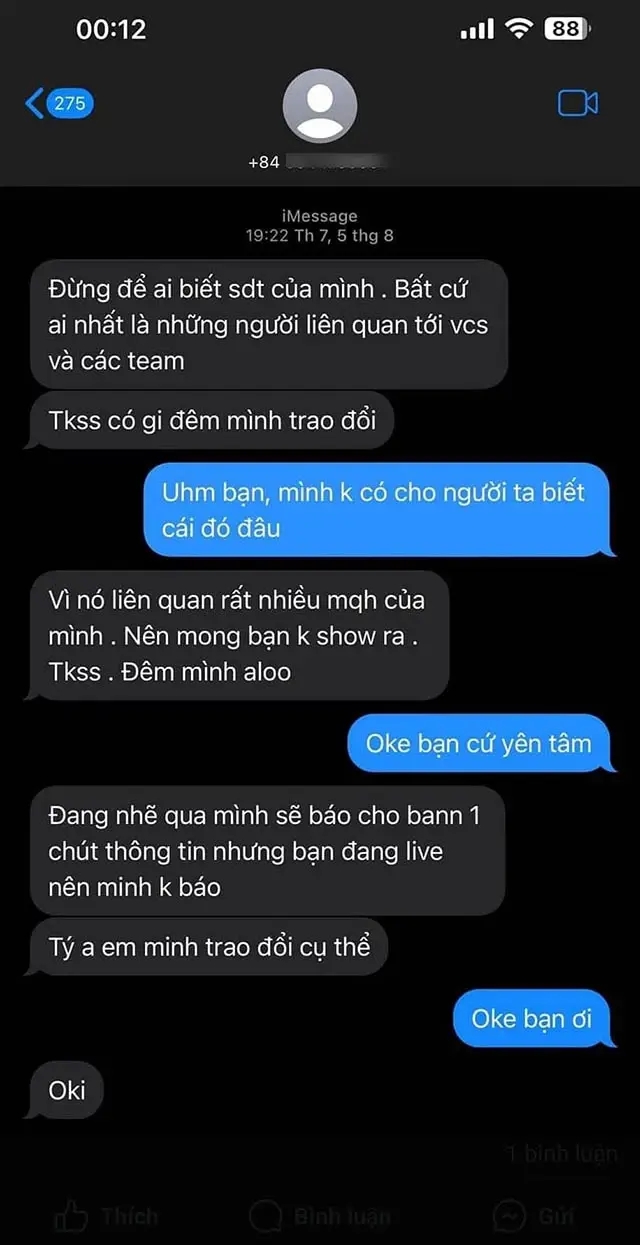640x1245 pixels.
Task: Open the Bình luận comment button
Action: (x=320, y=1216)
